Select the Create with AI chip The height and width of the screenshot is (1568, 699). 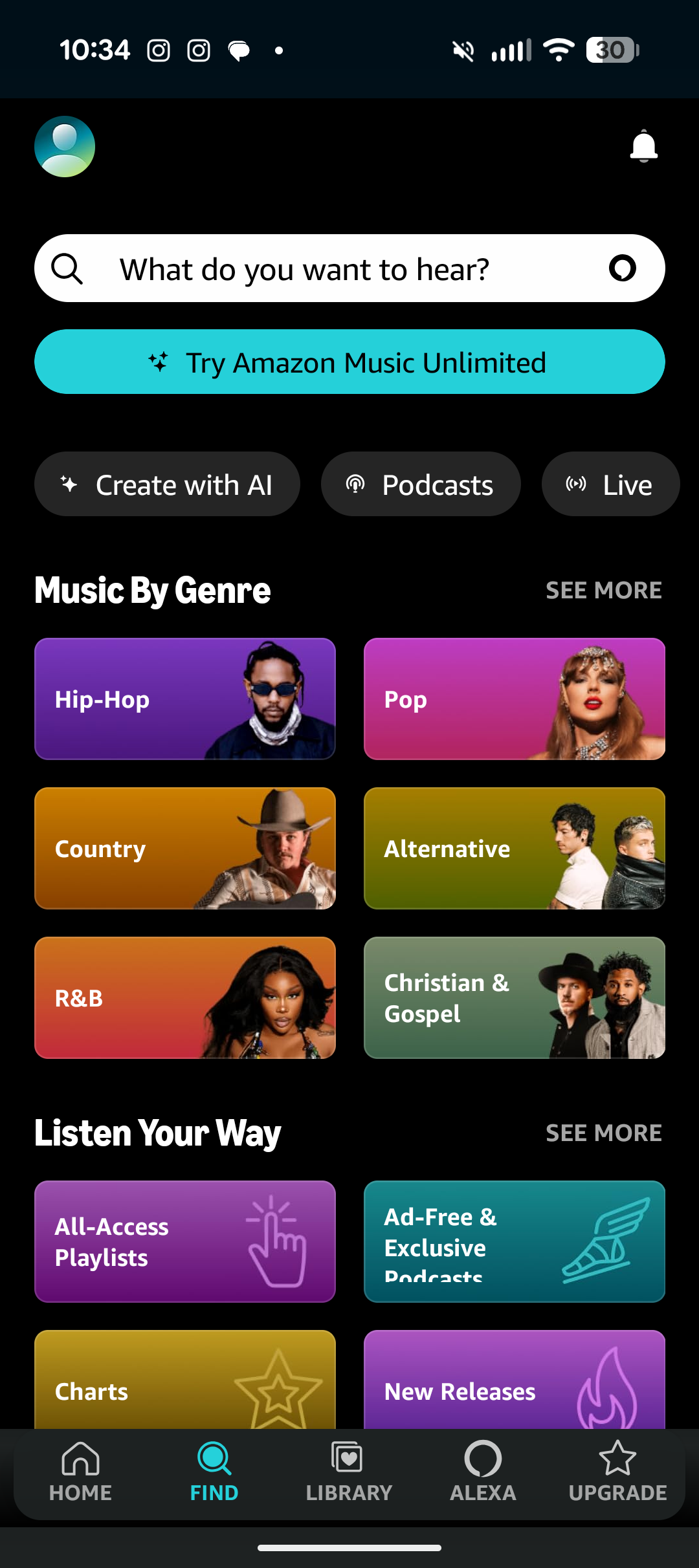point(167,485)
